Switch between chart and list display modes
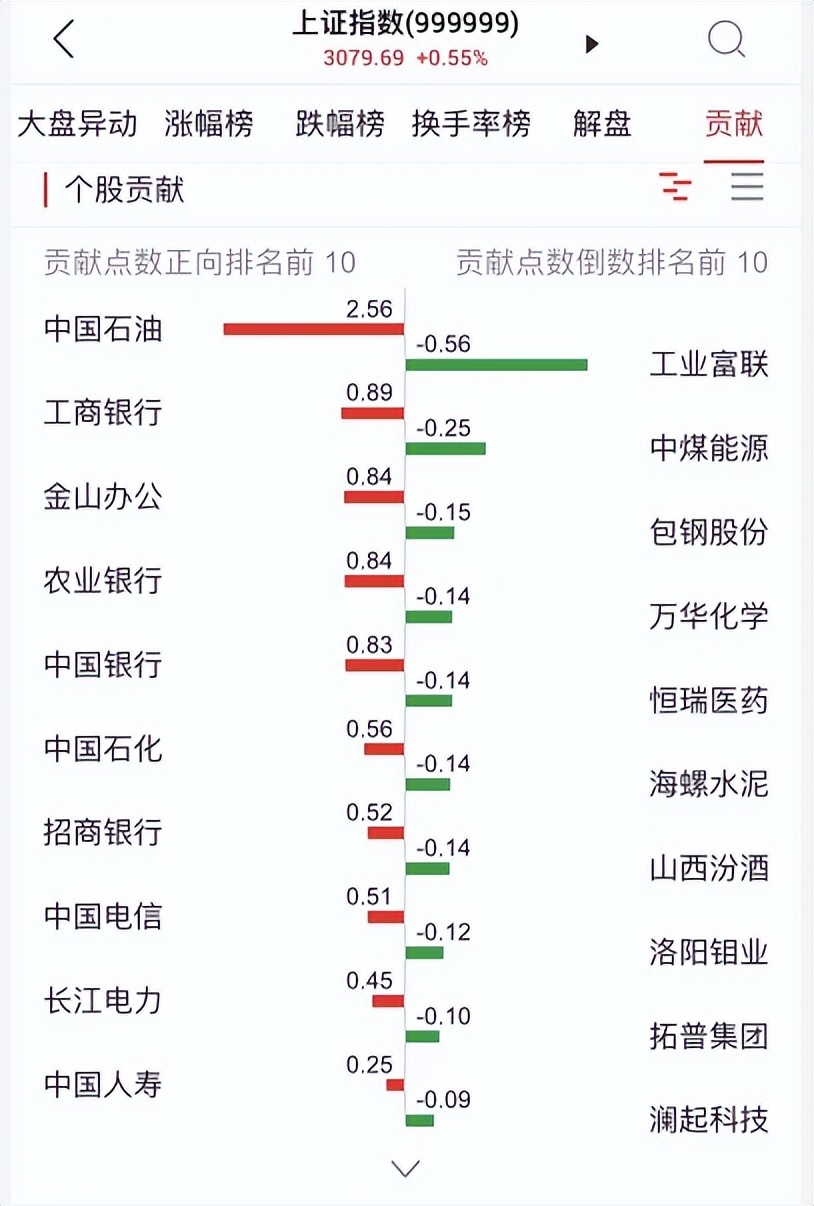814x1206 pixels. point(747,186)
